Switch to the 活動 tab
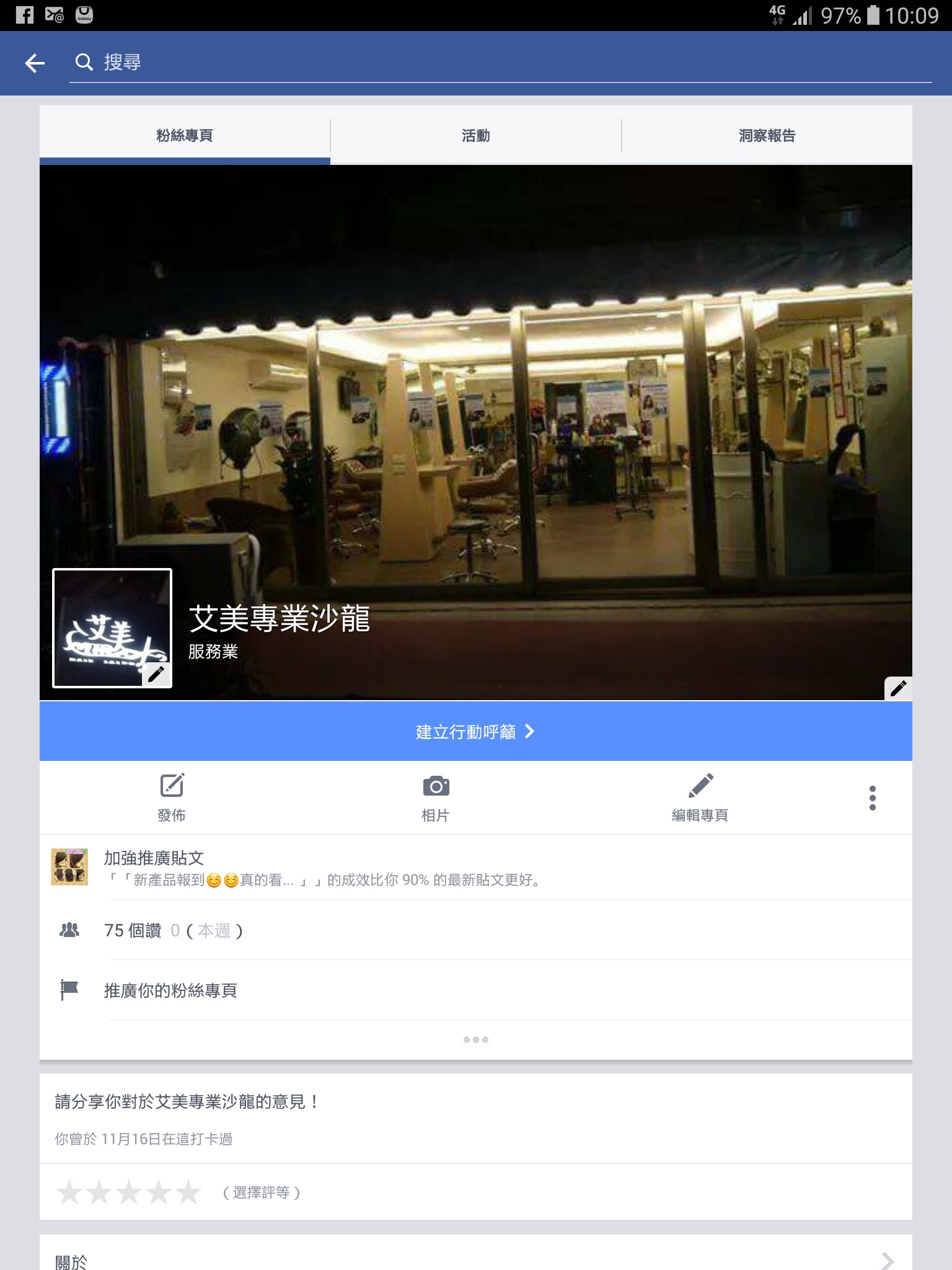952x1270 pixels. coord(475,136)
